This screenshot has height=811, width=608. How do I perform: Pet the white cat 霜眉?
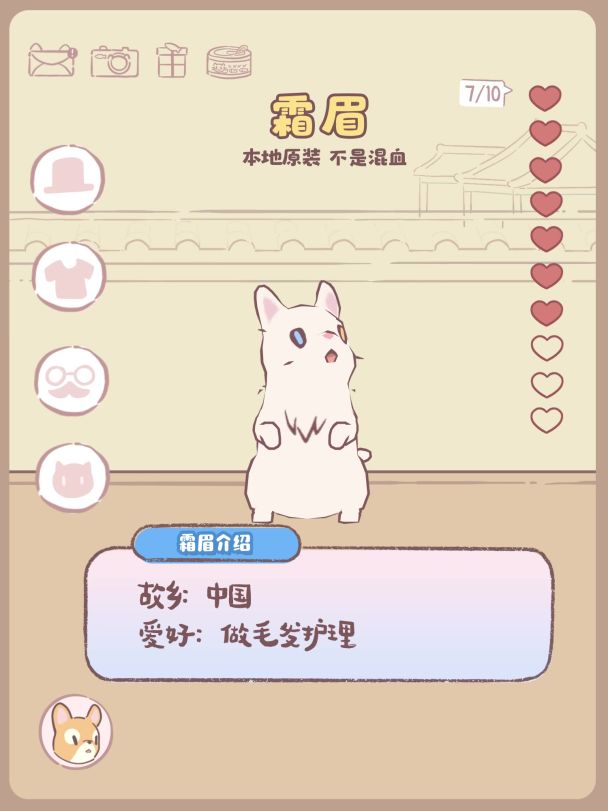(x=306, y=420)
